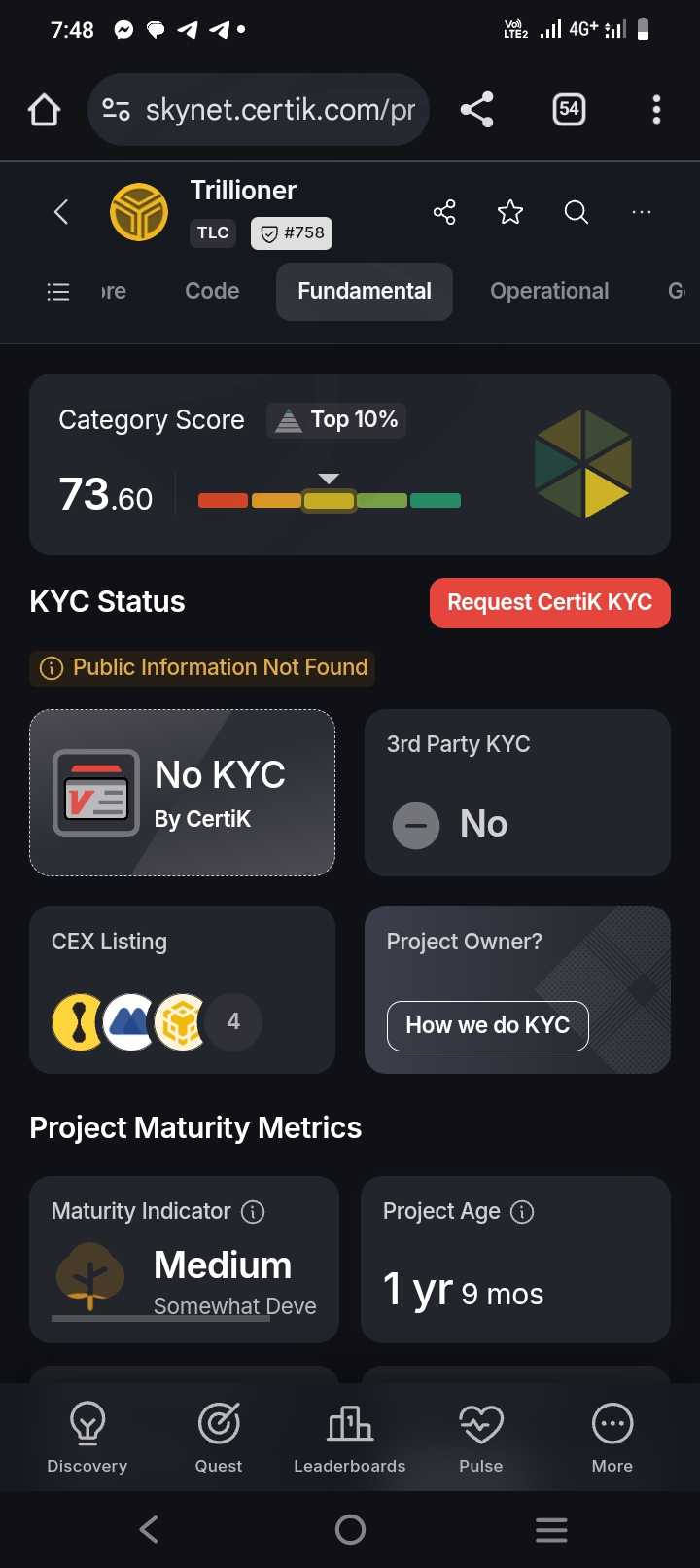
Task: Open the project search magnifier
Action: click(577, 212)
